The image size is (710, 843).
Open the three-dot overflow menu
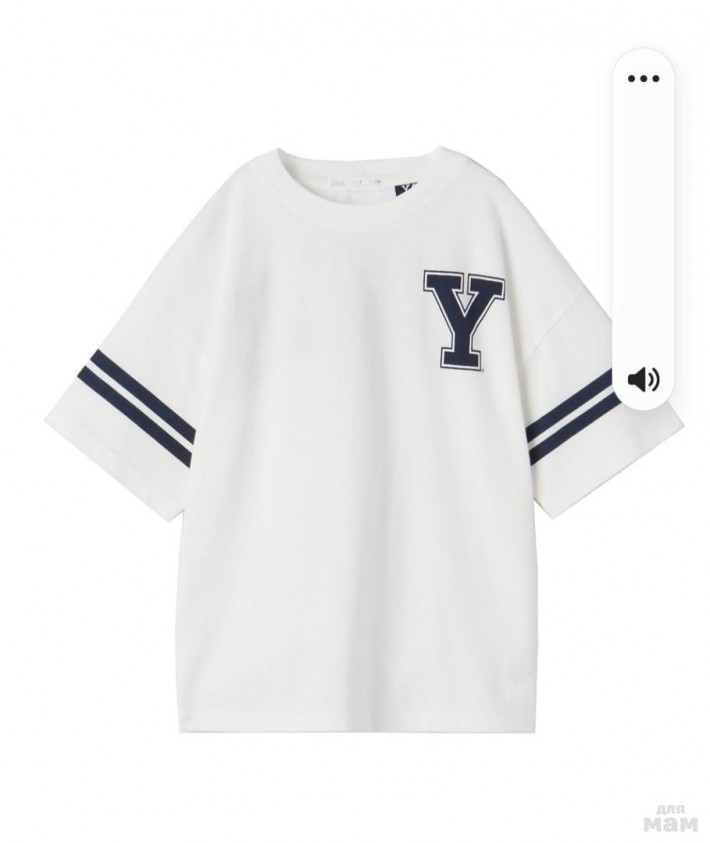[643, 78]
